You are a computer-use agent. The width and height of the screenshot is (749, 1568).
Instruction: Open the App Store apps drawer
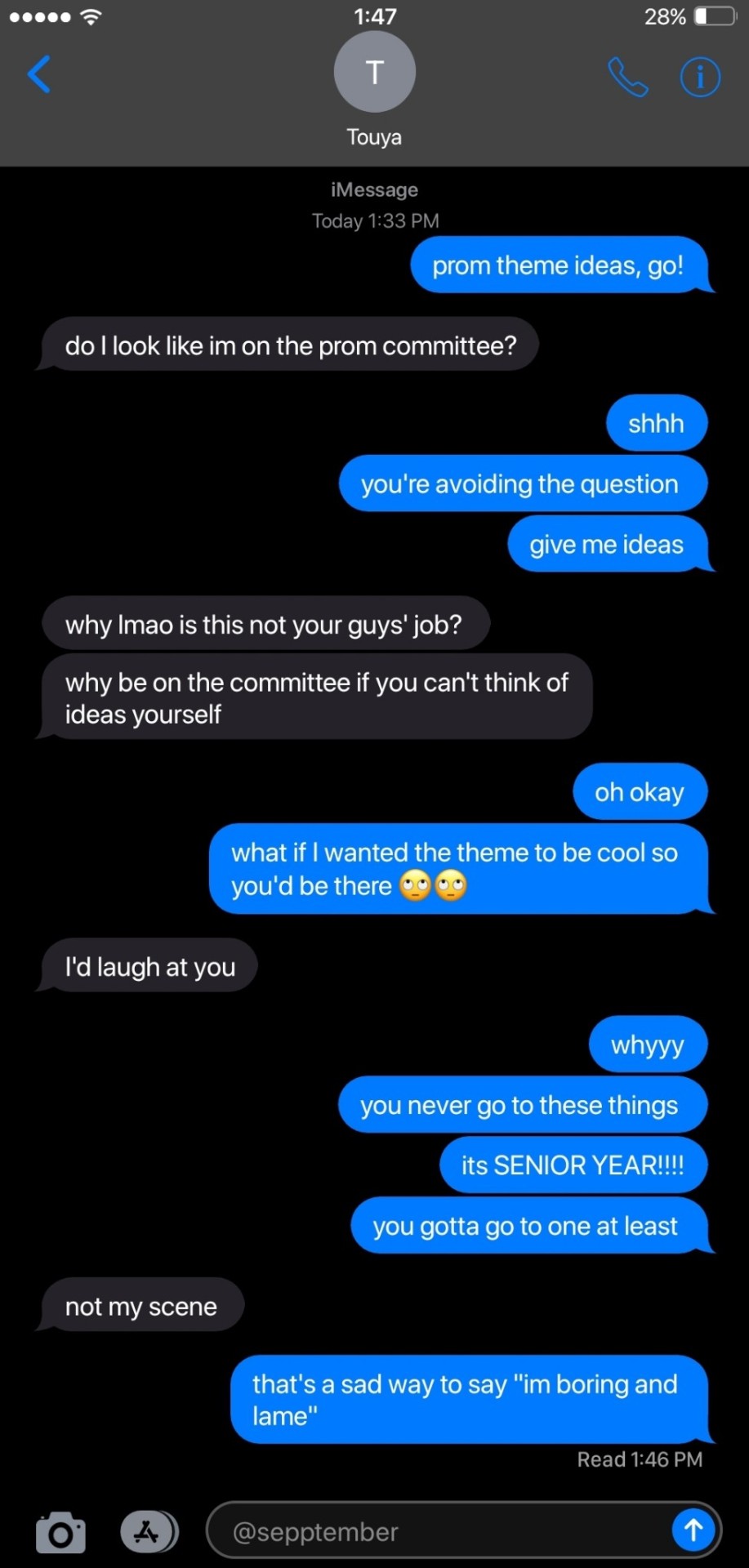(x=148, y=1531)
